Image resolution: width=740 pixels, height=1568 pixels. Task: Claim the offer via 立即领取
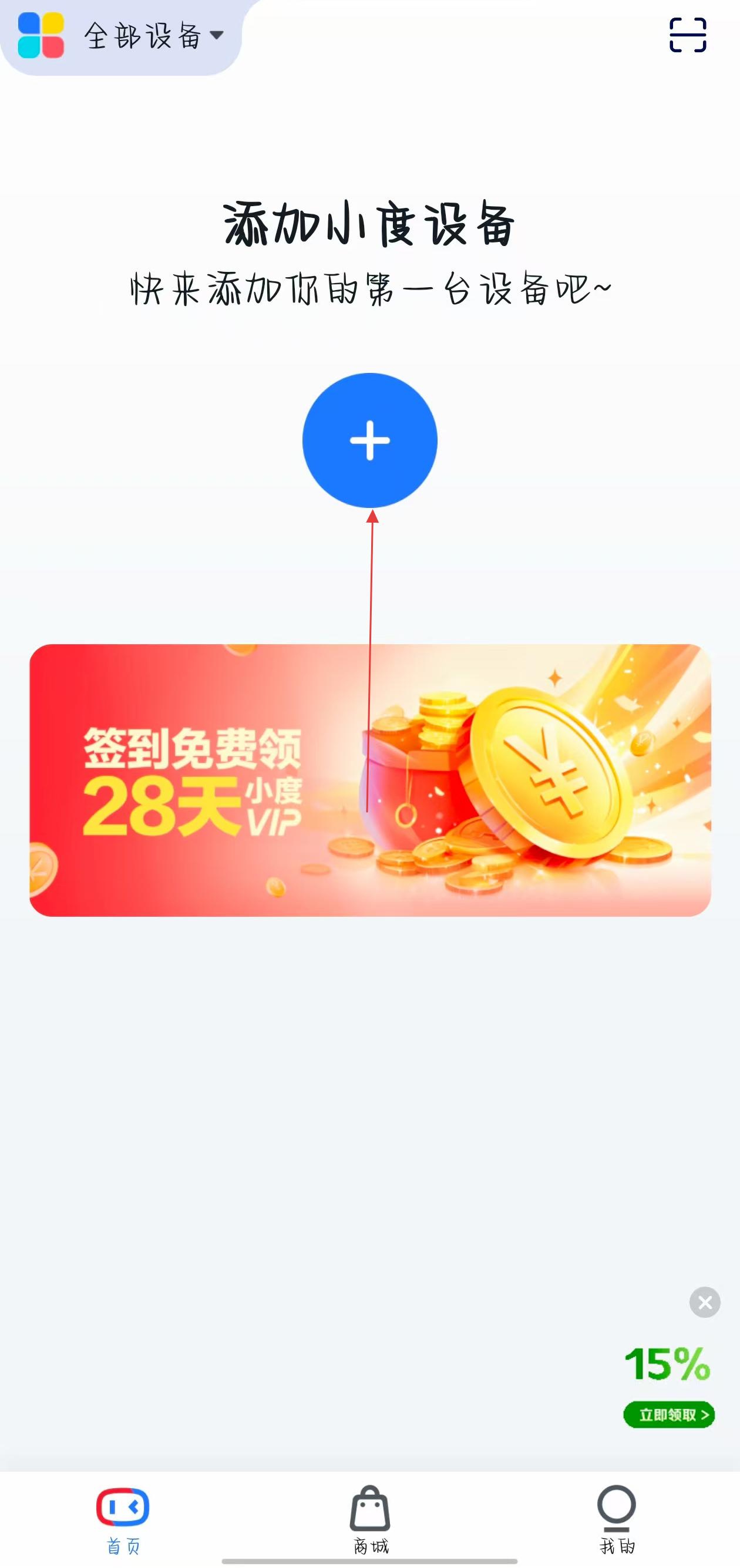669,1415
